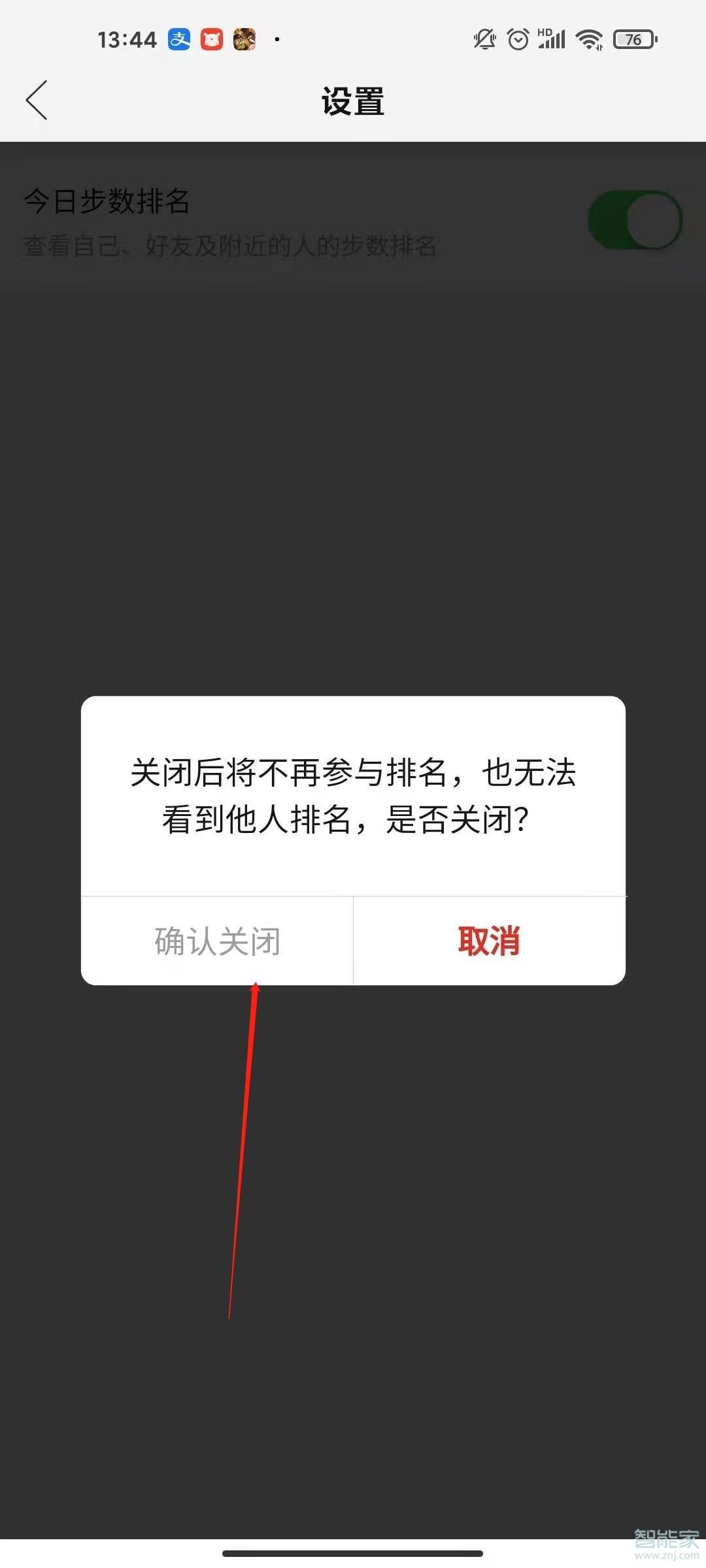706x1568 pixels.
Task: Select the alarm clock status icon
Action: click(x=517, y=39)
